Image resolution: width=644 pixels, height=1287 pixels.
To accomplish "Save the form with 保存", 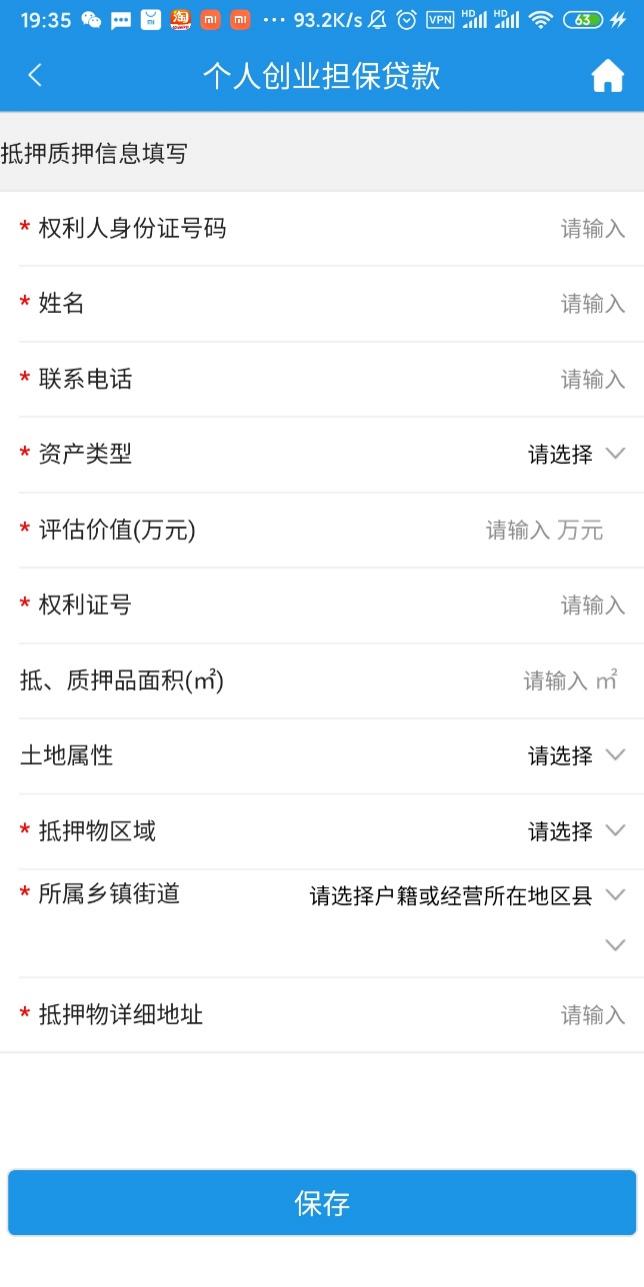I will [x=322, y=1203].
